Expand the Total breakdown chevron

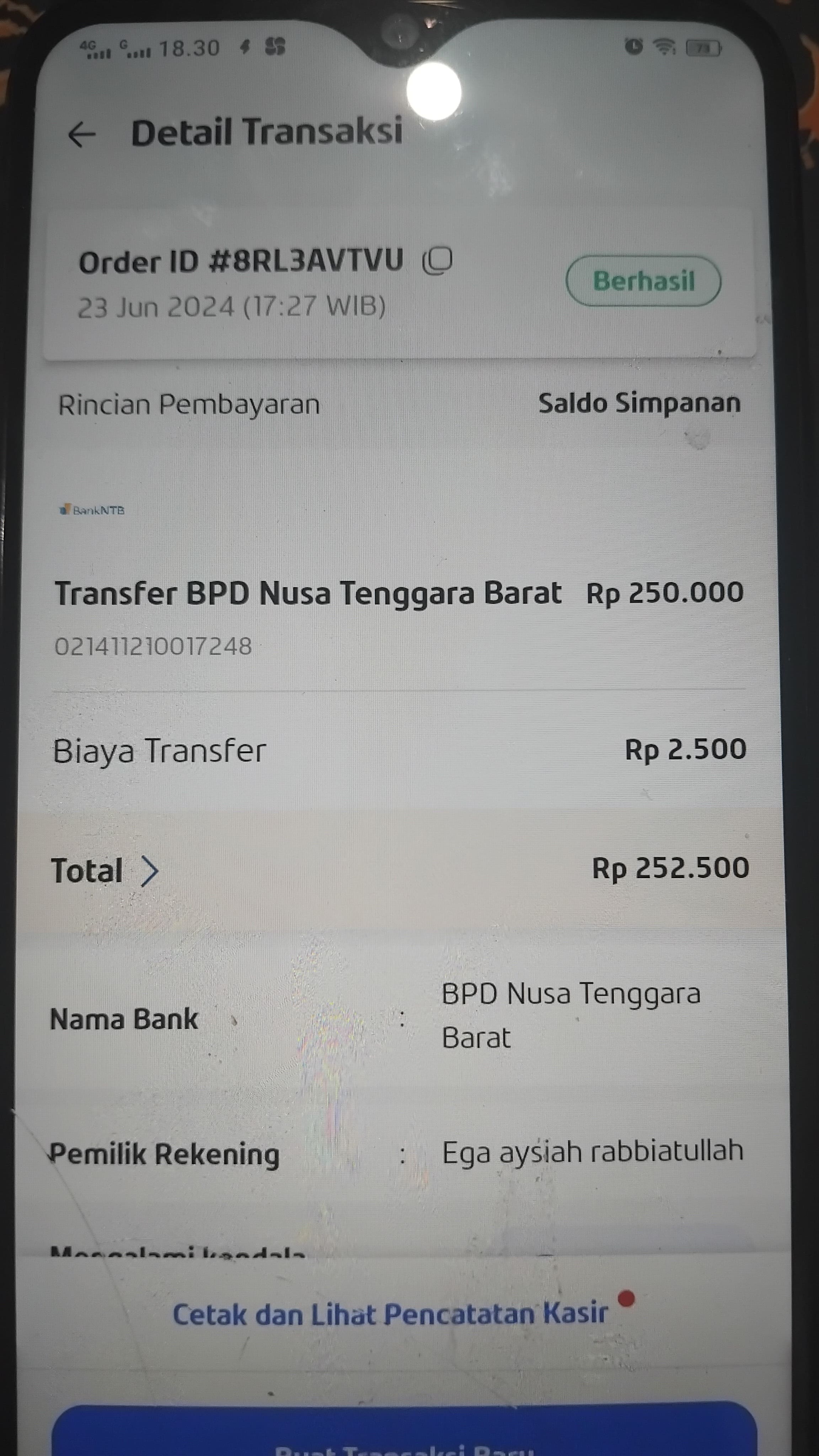(x=149, y=871)
